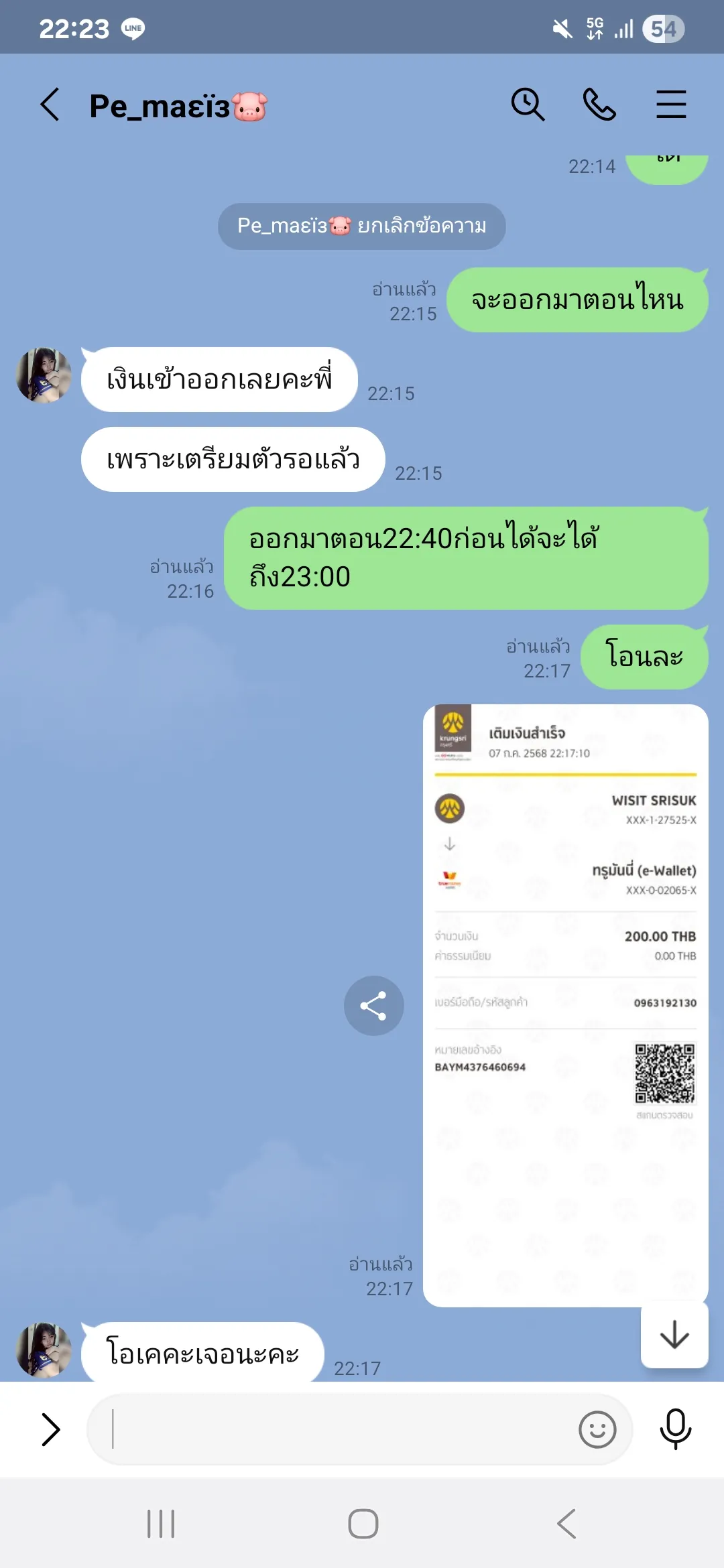Open recent apps in the navigation bar
Image resolution: width=724 pixels, height=1568 pixels.
(161, 1524)
